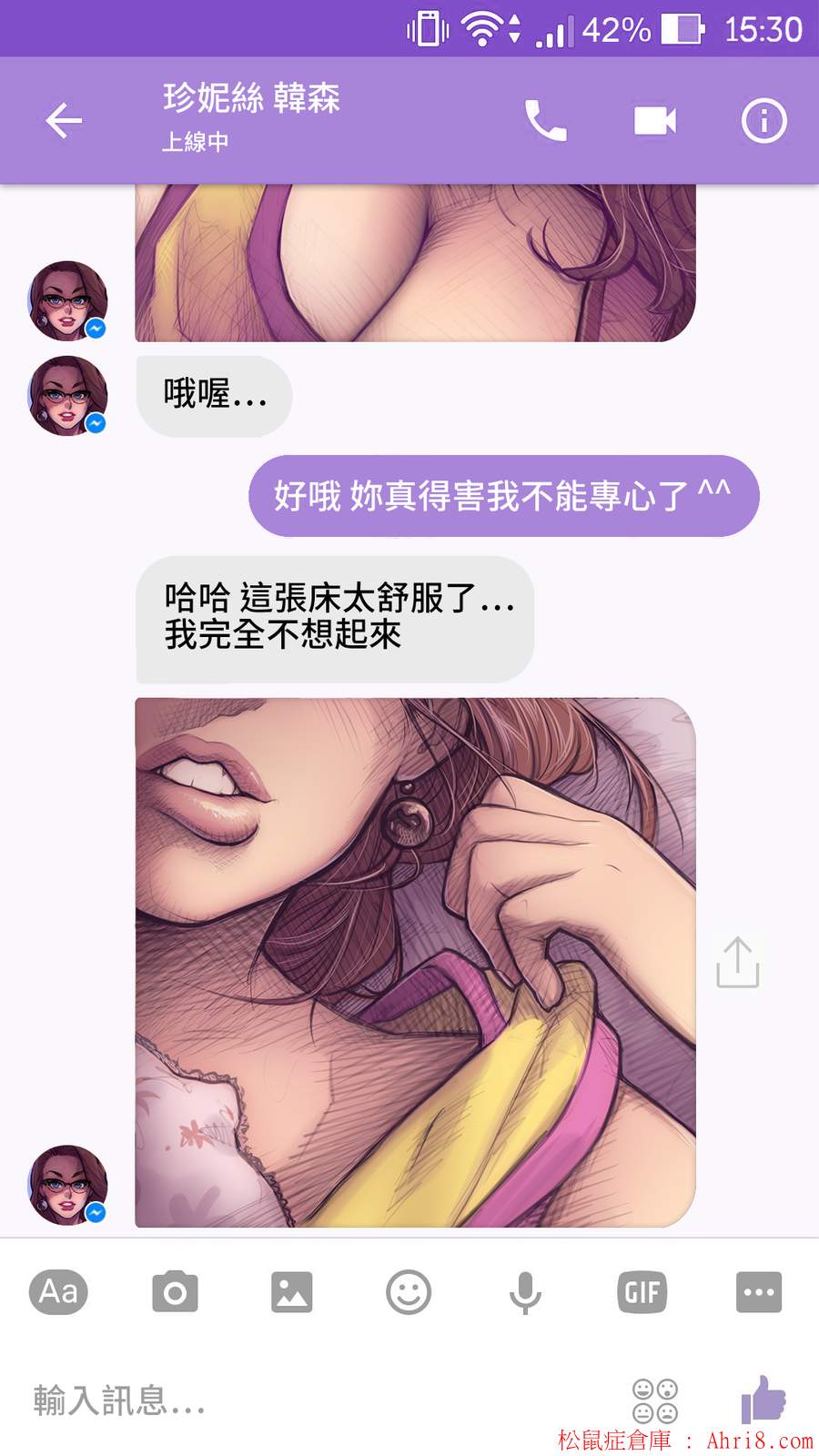Share the received photo
The height and width of the screenshot is (1456, 819).
tap(737, 963)
